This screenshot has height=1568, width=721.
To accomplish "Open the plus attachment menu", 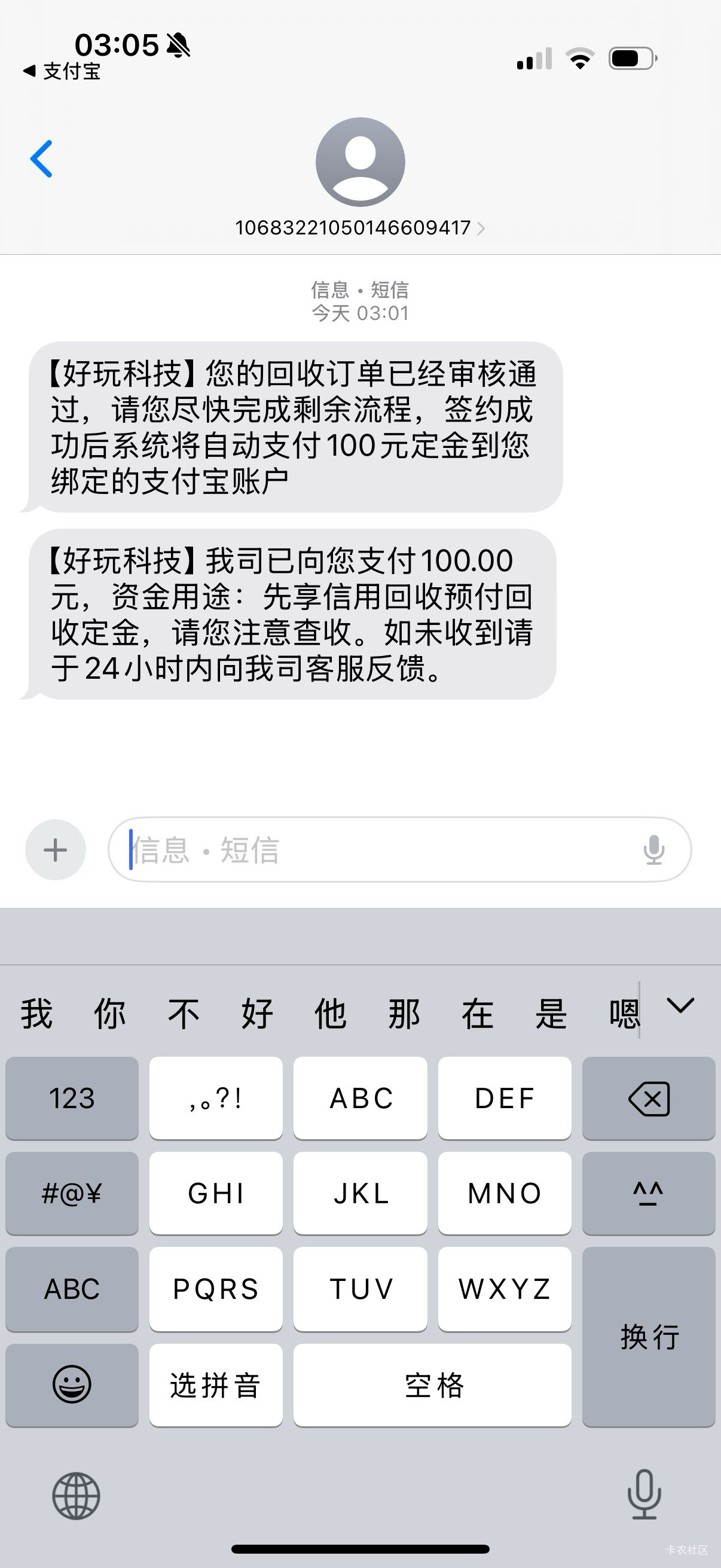I will tap(56, 850).
